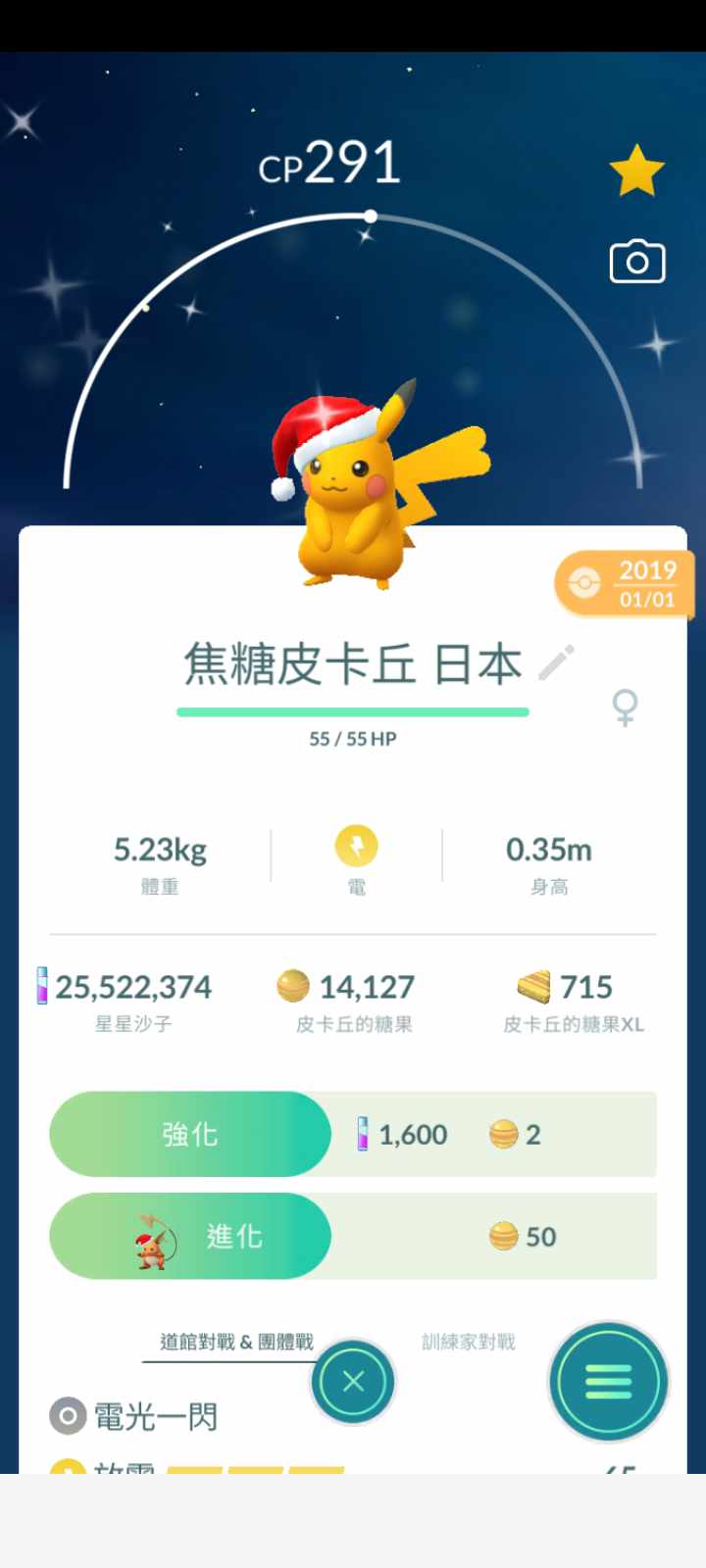Image resolution: width=706 pixels, height=1568 pixels.
Task: Toggle the favorite star for this Pokémon
Action: 637,171
